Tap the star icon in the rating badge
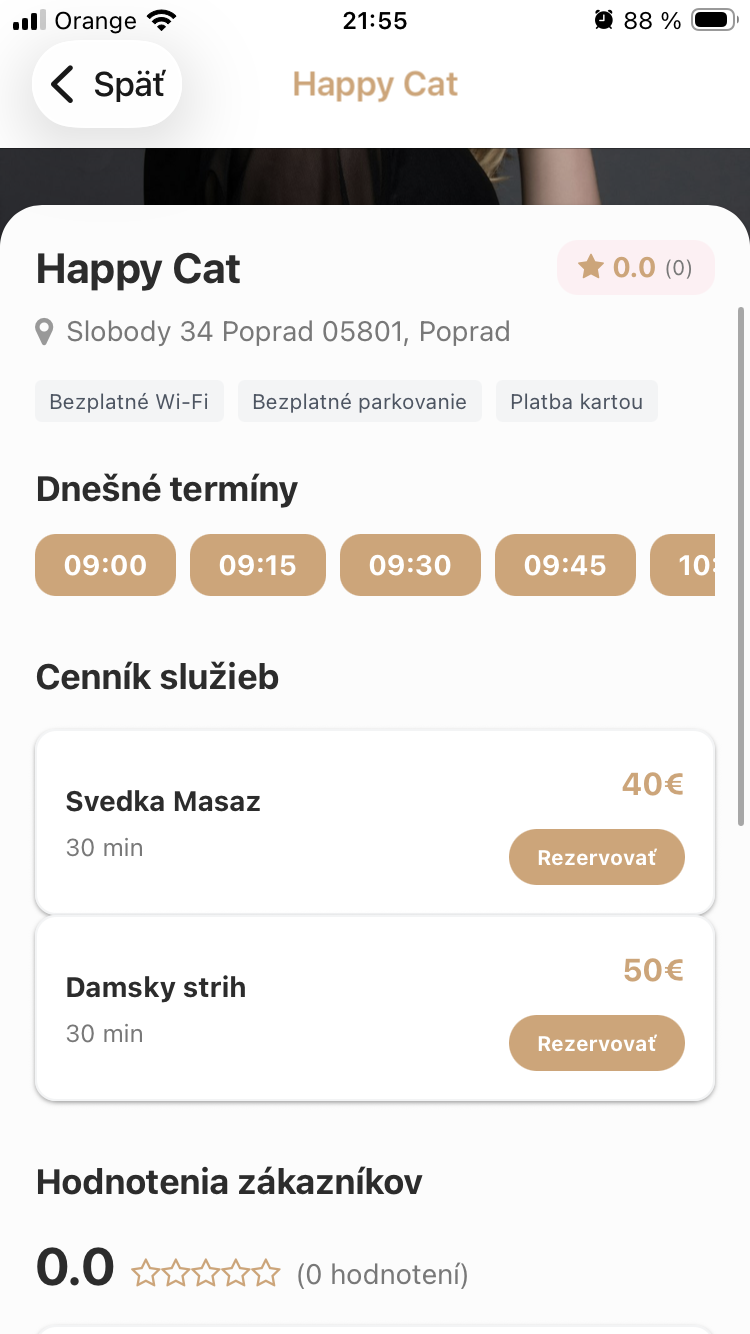 (590, 267)
